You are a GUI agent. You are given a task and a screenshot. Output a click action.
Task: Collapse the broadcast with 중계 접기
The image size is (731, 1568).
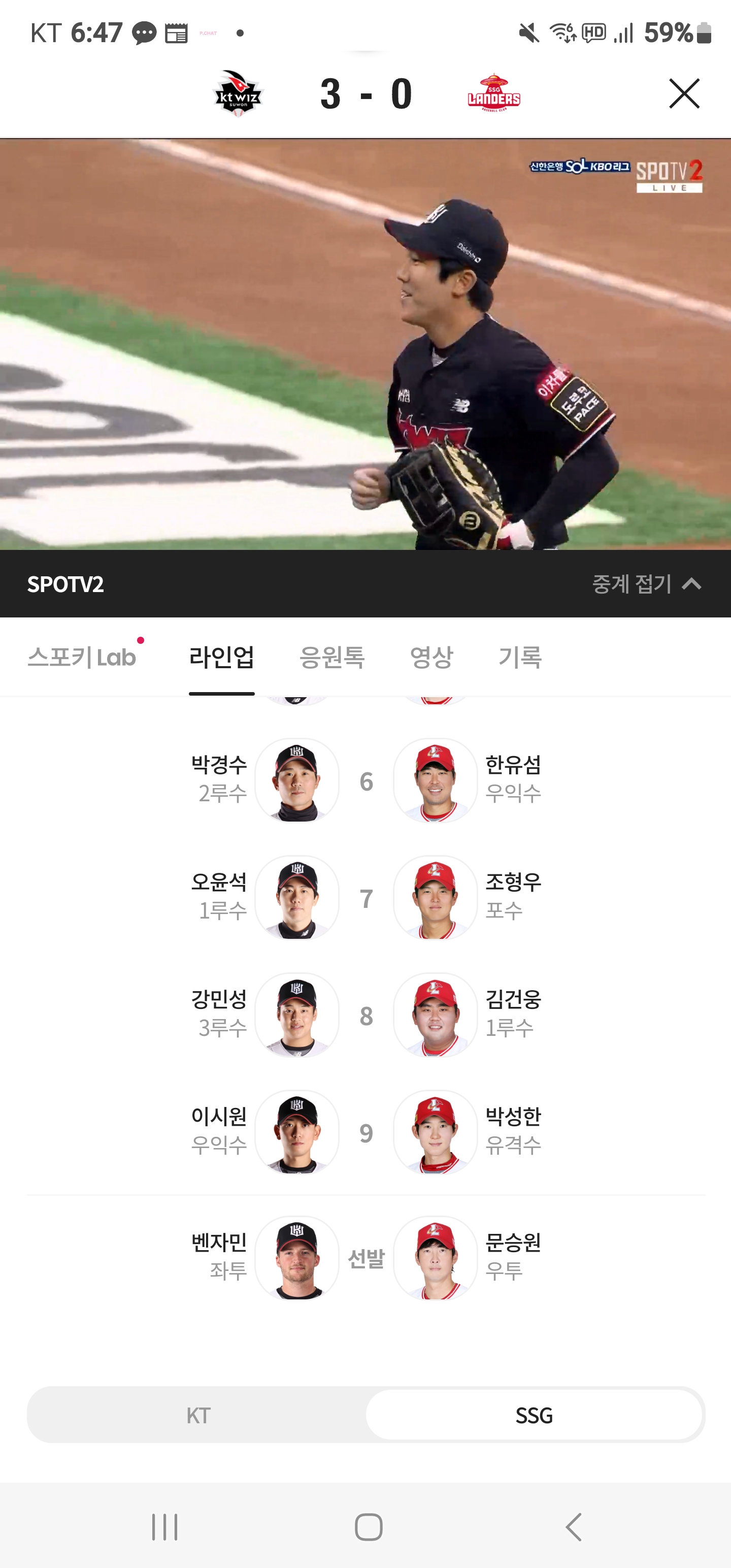pyautogui.click(x=646, y=584)
